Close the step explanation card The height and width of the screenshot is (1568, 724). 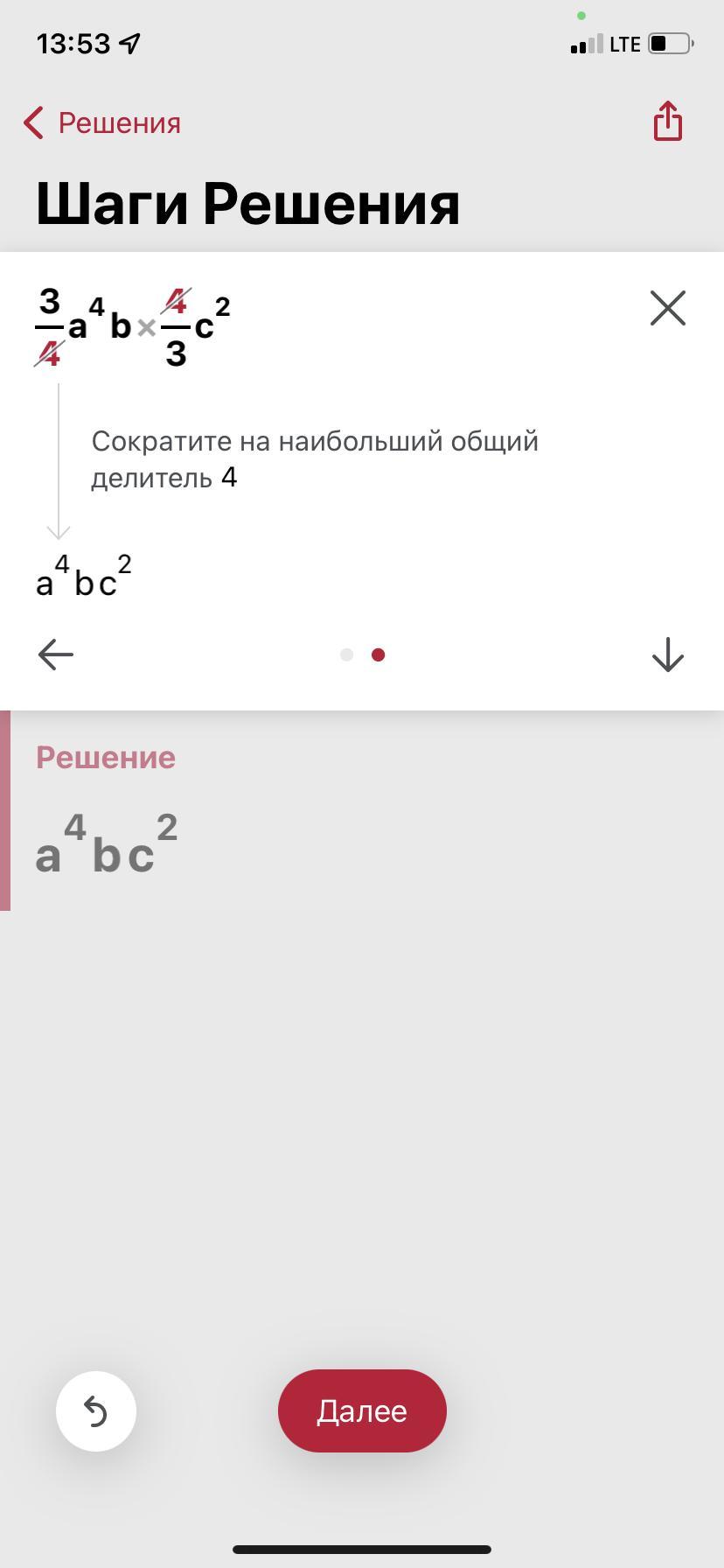(667, 308)
